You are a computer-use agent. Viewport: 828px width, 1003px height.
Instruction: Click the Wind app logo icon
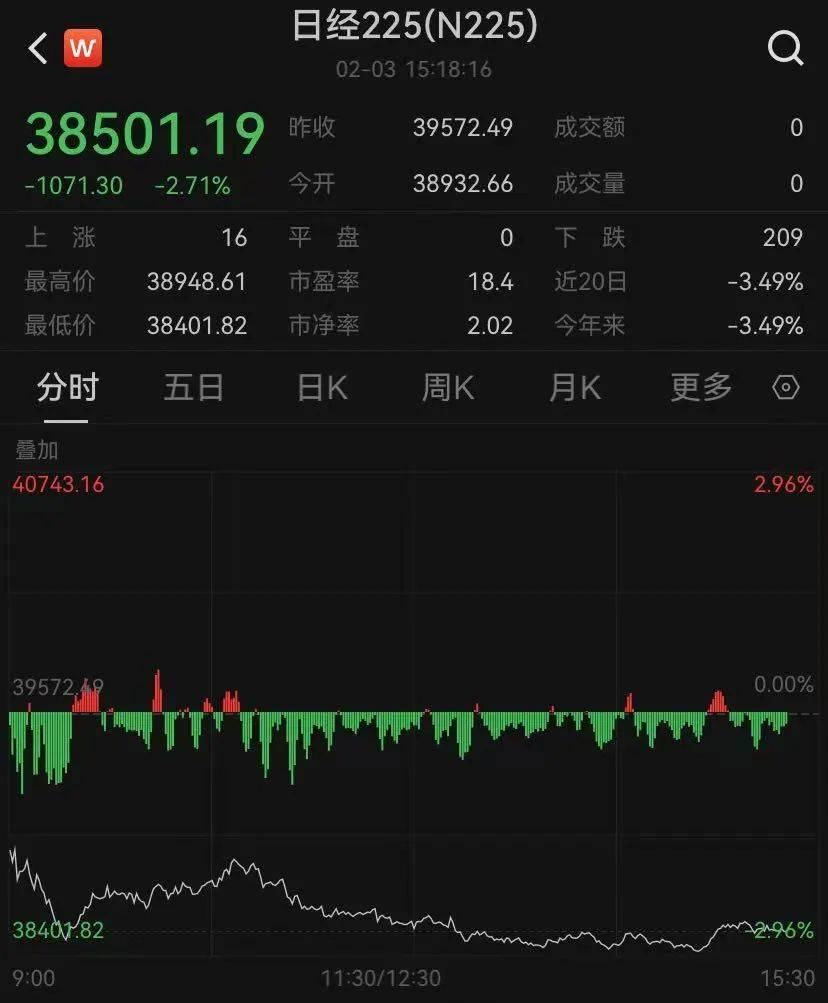84,45
